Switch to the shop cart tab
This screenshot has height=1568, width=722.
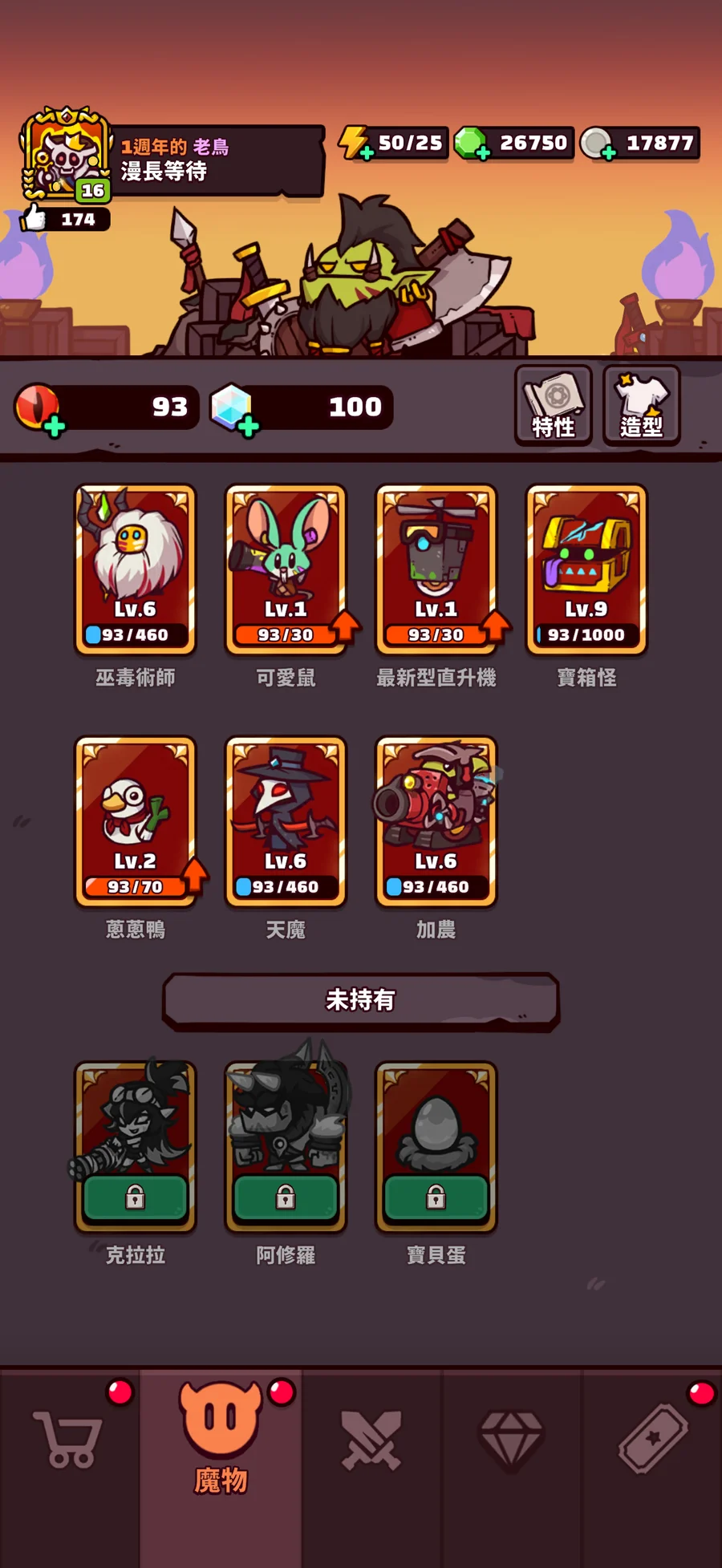68,1440
